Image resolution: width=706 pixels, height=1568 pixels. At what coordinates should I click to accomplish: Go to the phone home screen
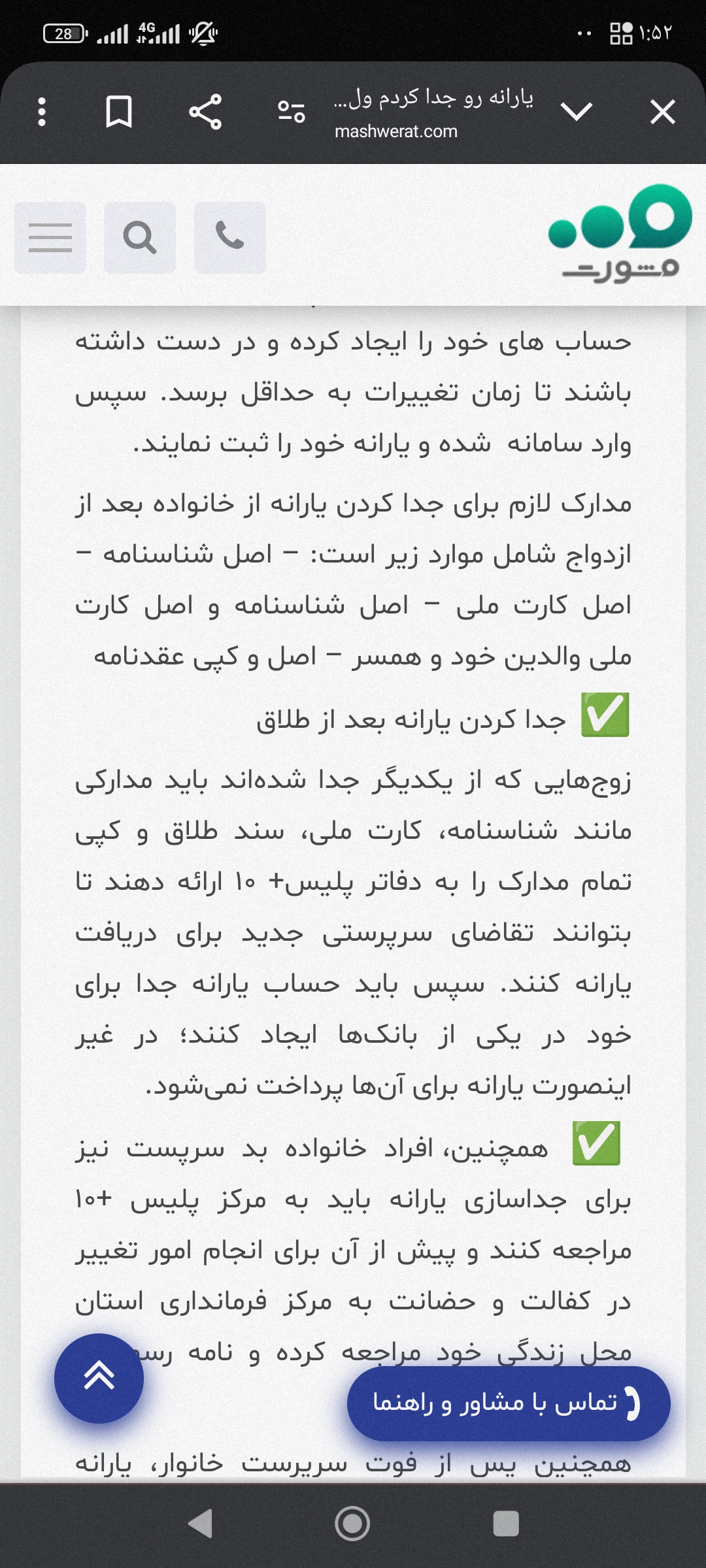pos(352,1524)
